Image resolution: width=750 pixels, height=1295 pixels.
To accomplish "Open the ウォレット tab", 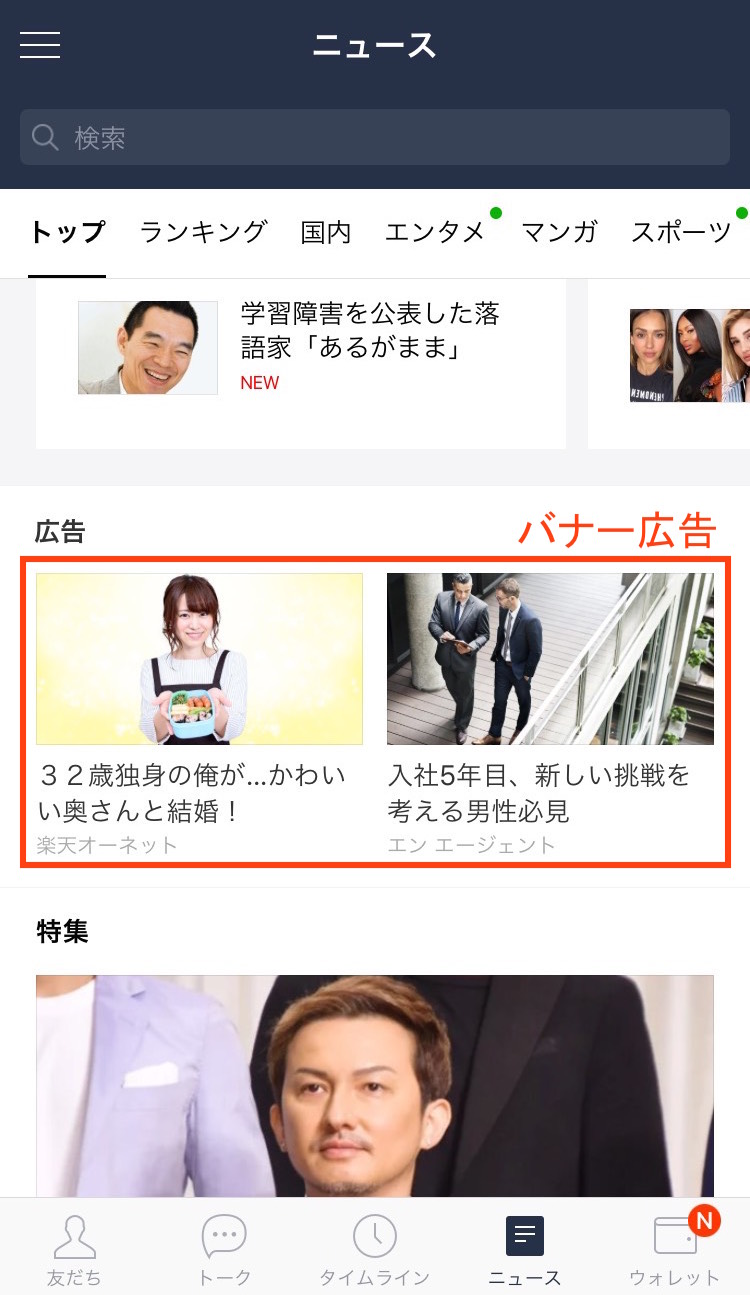I will pyautogui.click(x=674, y=1248).
